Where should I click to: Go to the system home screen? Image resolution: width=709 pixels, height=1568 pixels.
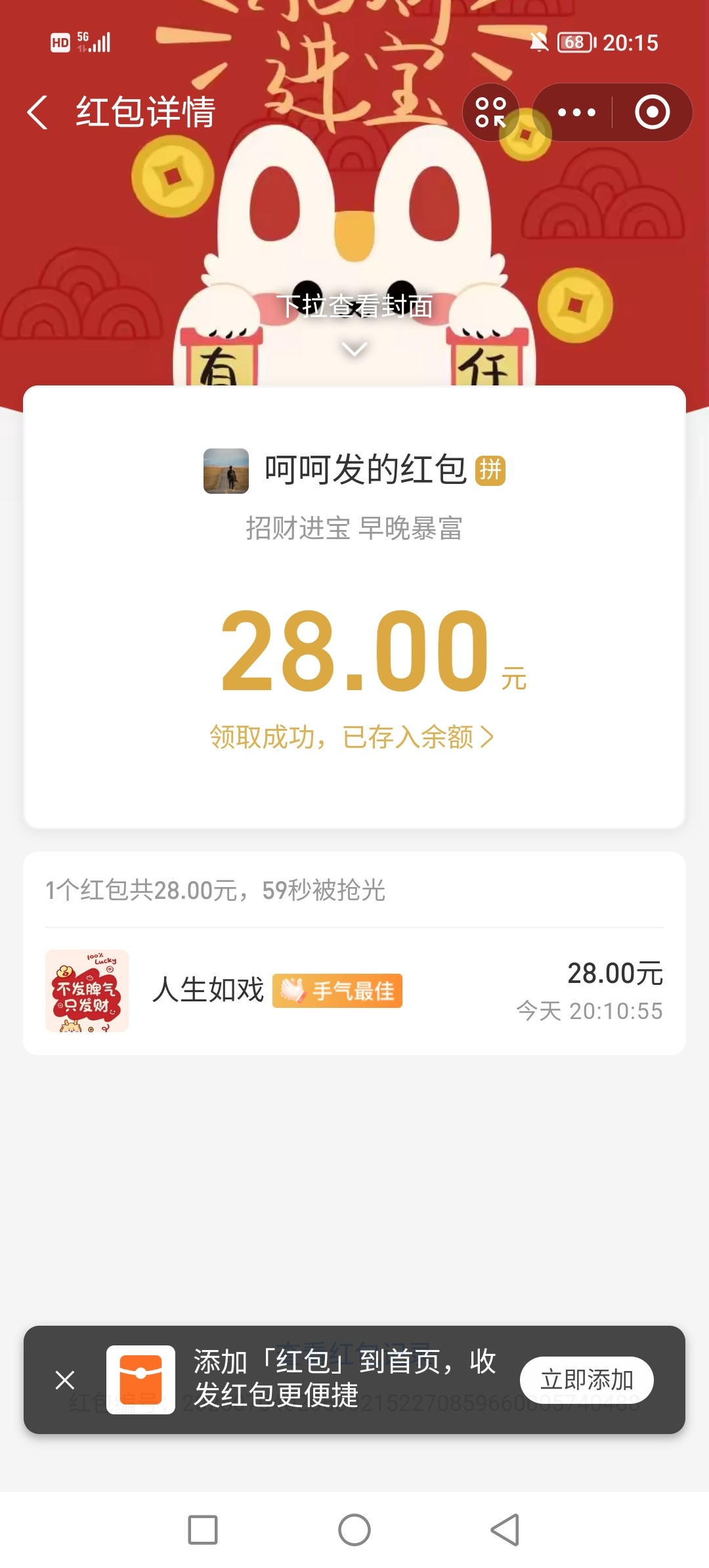354,1530
